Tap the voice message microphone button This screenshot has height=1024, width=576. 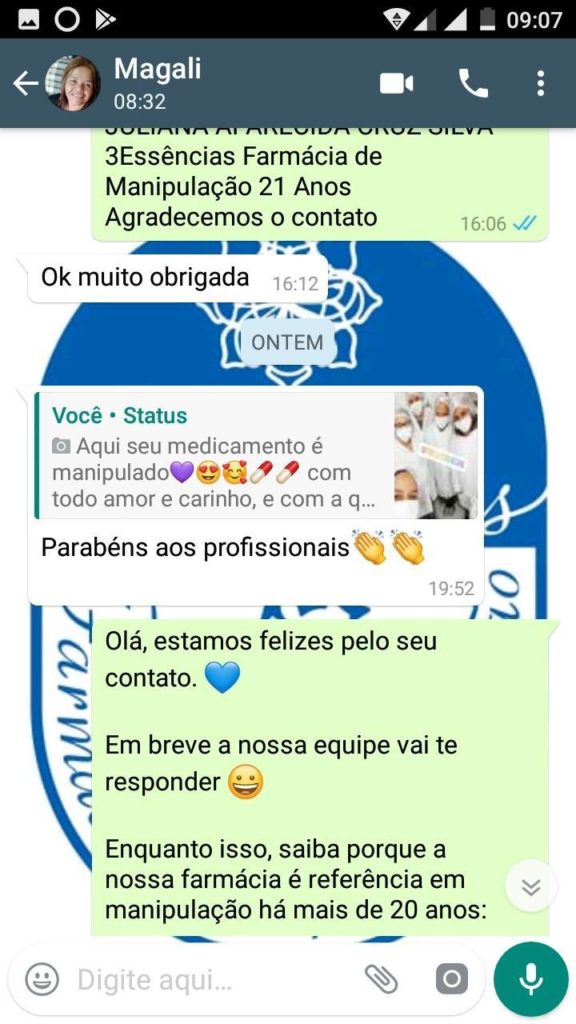(531, 979)
